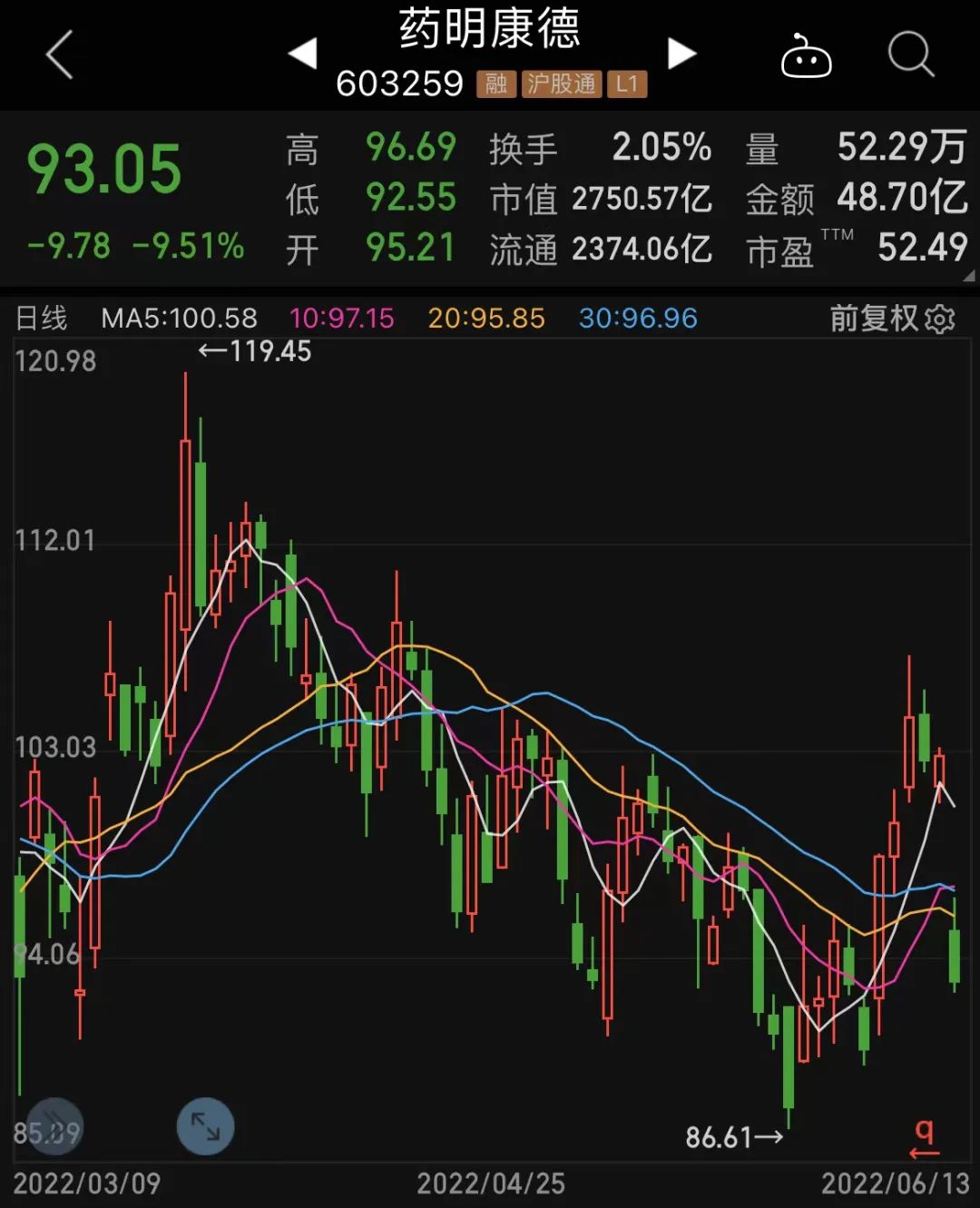Toggle the MA10 average line label
The height and width of the screenshot is (1208, 980).
pos(340,319)
